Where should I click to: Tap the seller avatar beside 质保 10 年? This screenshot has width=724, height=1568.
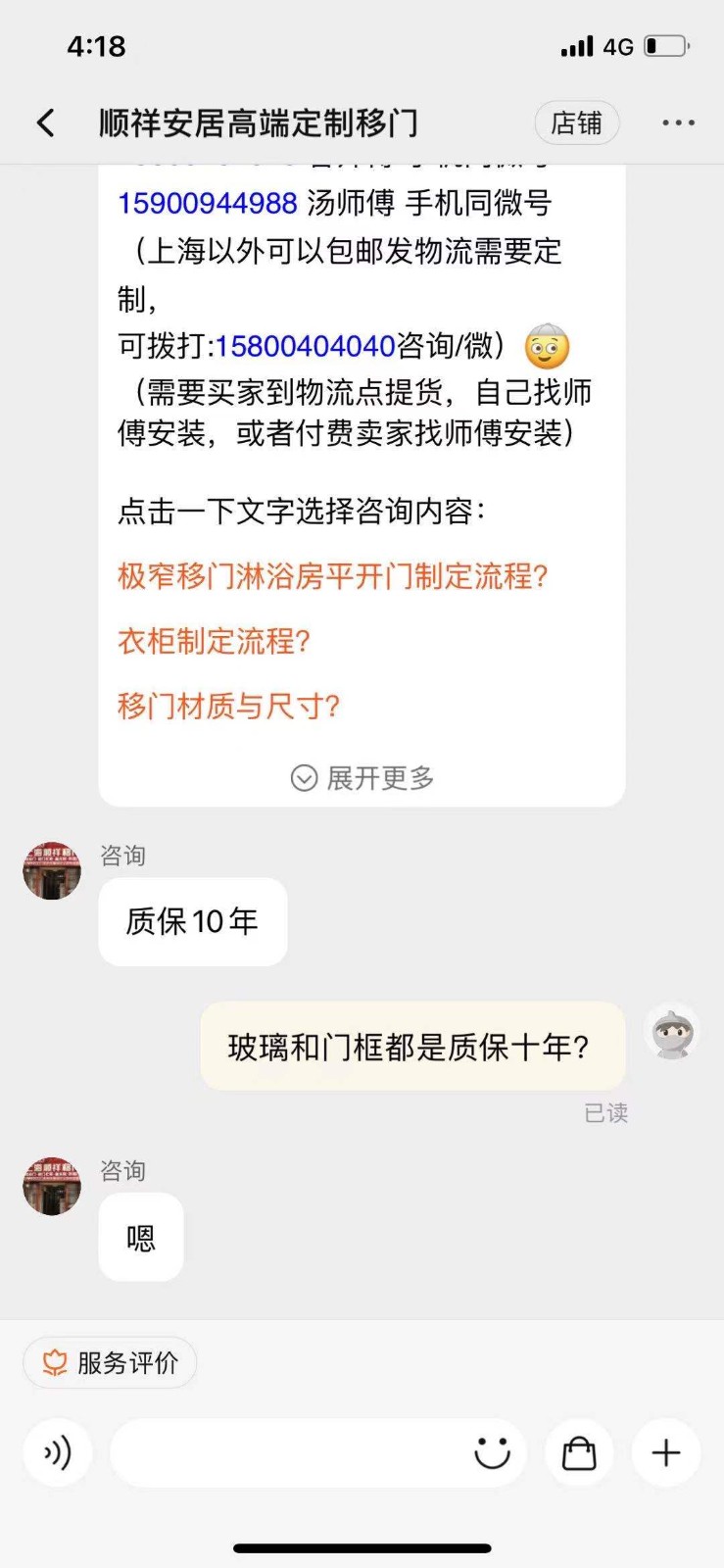(52, 870)
